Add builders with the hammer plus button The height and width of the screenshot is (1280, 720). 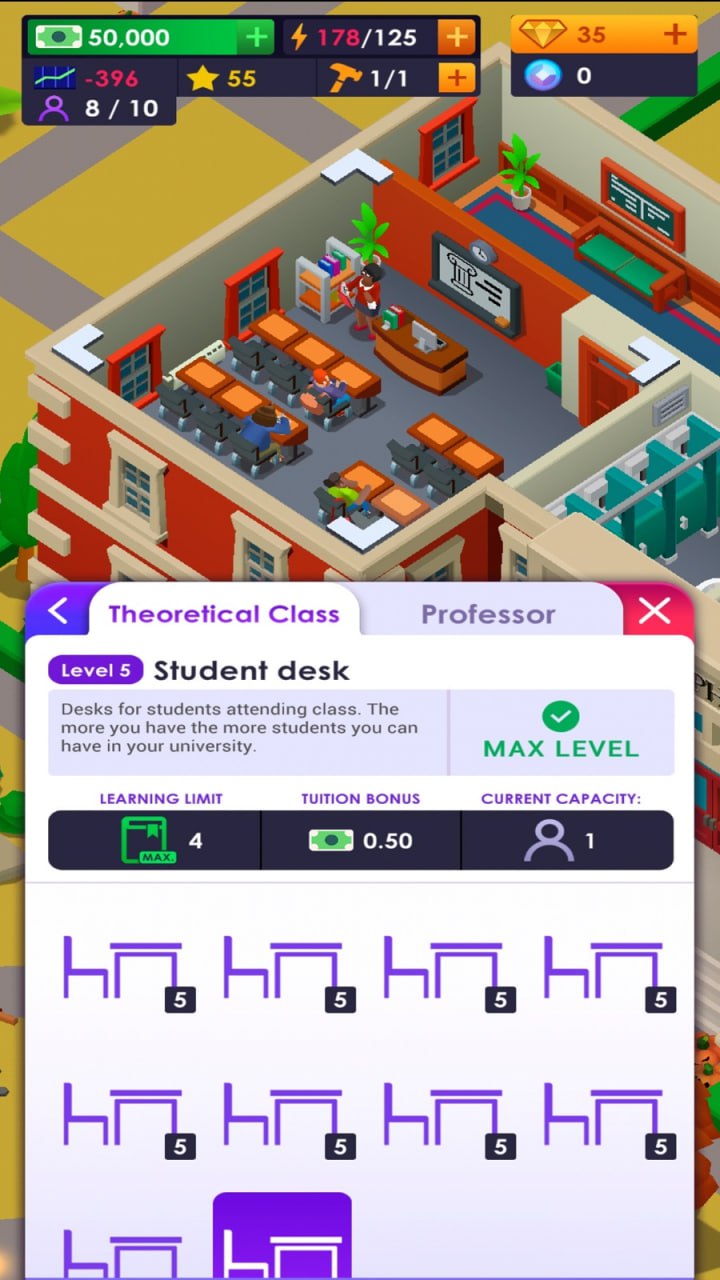point(456,78)
